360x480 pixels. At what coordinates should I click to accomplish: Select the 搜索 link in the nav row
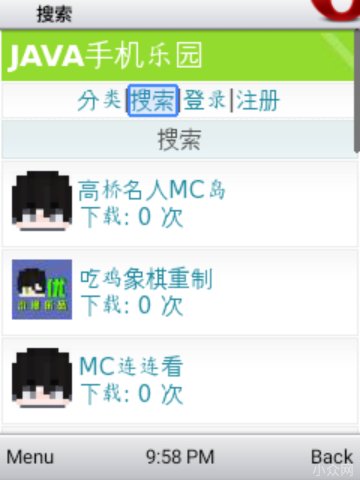click(153, 100)
